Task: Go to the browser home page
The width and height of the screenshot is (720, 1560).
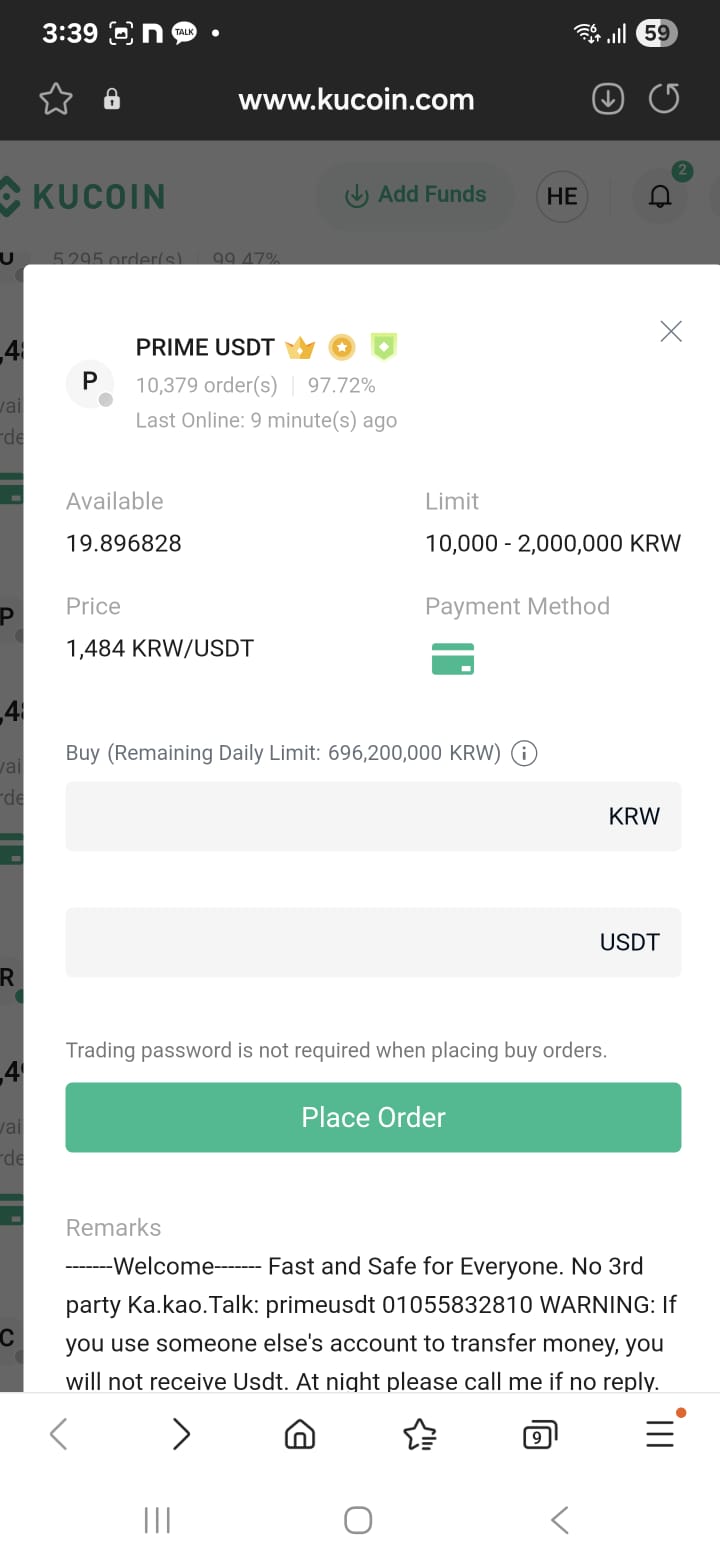Action: pos(300,1435)
